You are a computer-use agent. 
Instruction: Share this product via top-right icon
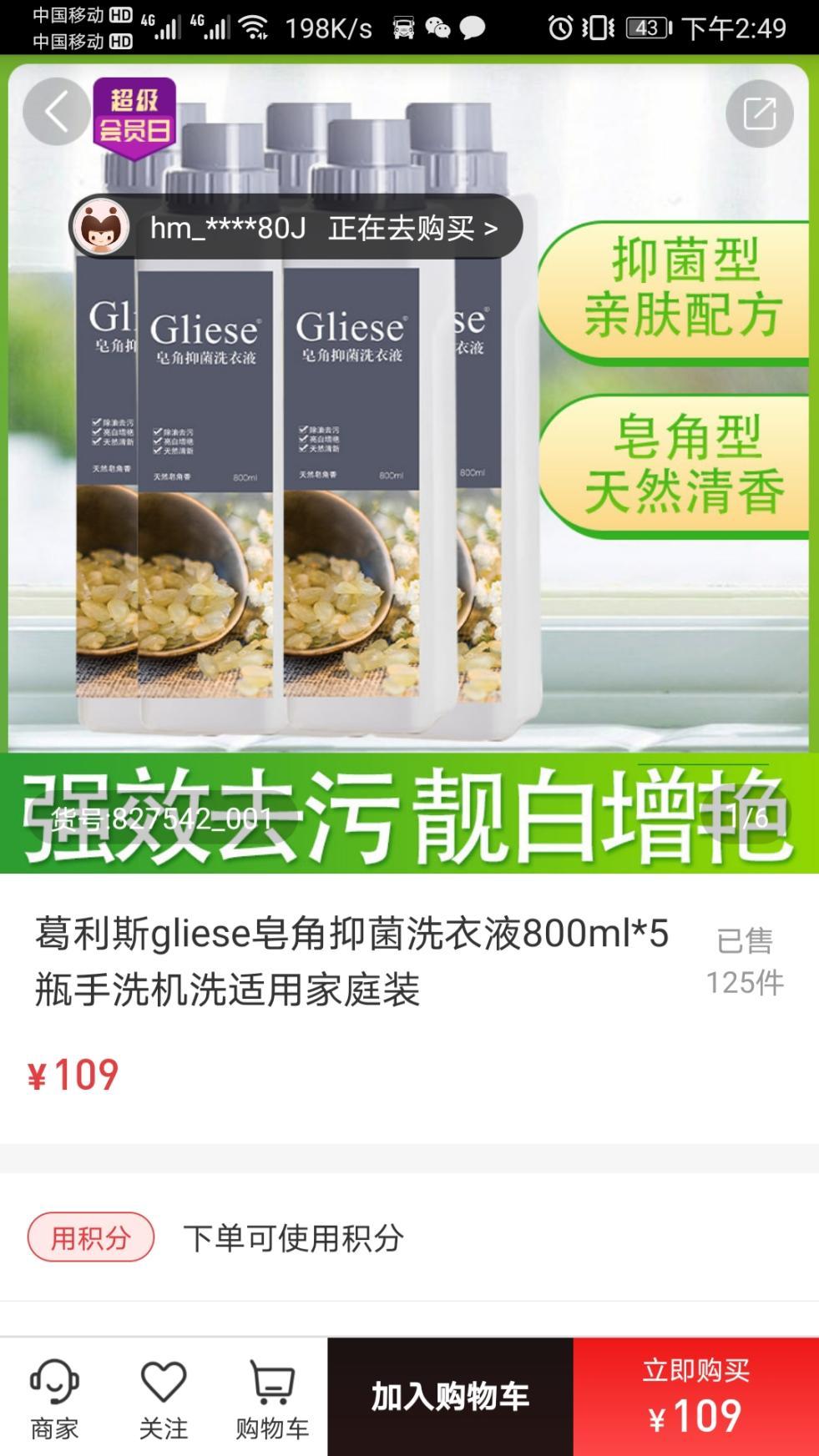[x=759, y=113]
